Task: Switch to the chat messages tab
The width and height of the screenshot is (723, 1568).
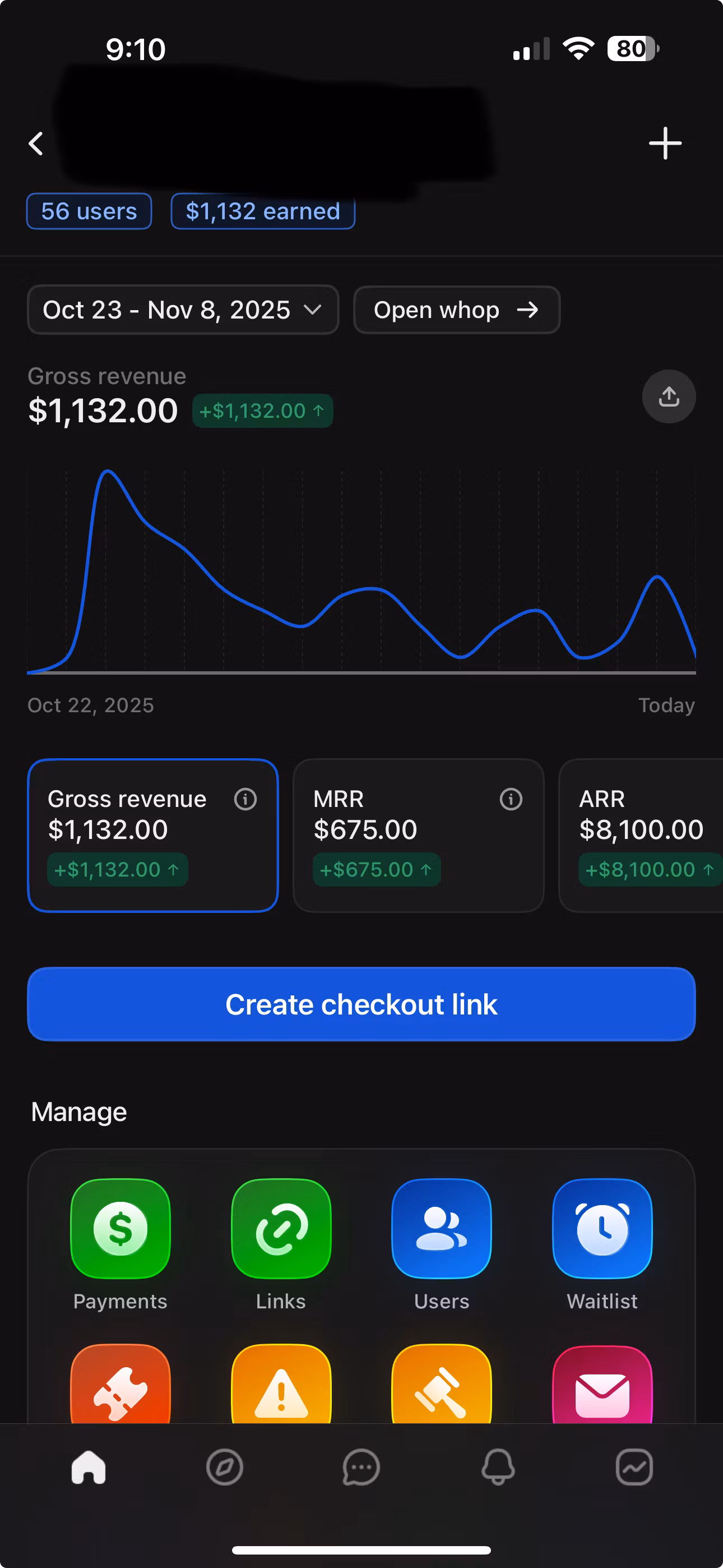Action: 361,1468
